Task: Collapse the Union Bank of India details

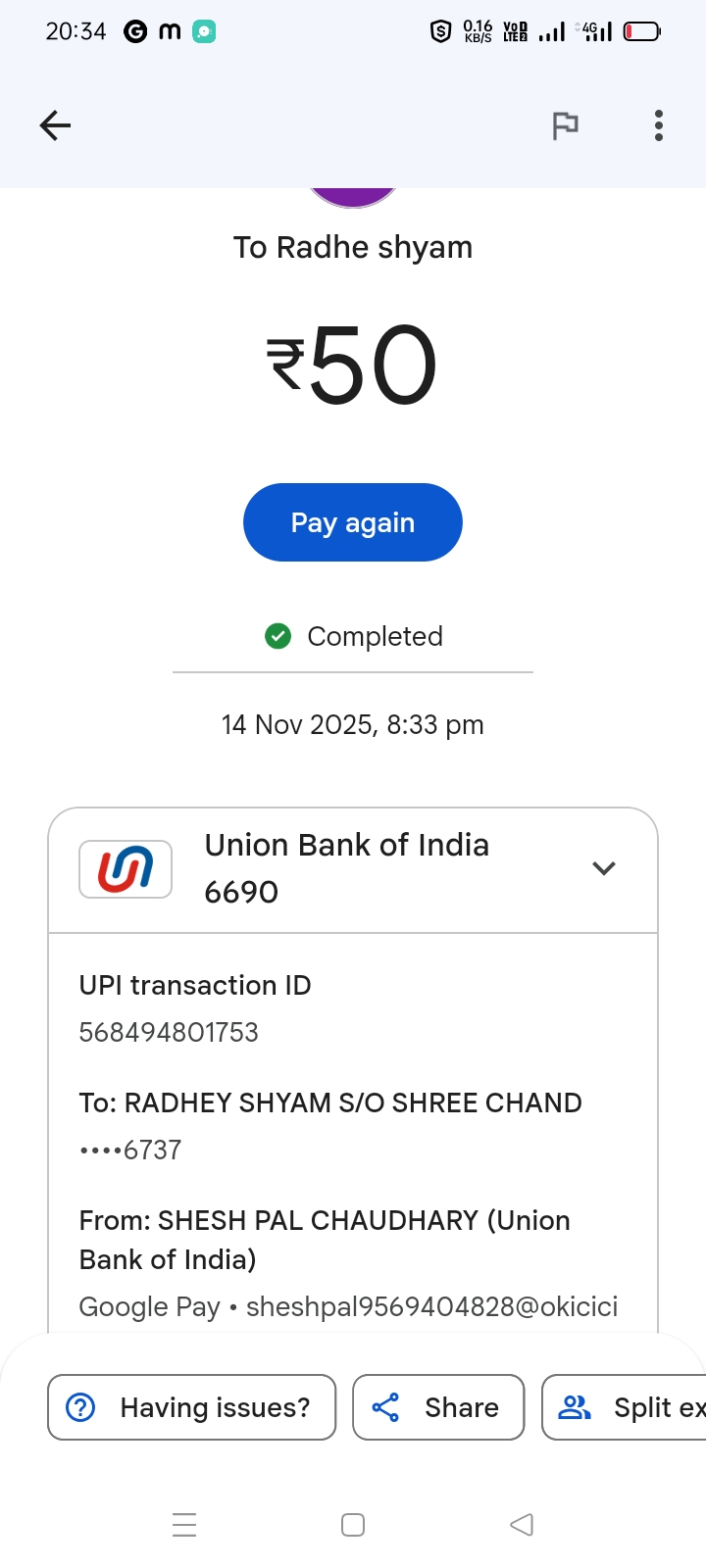Action: click(604, 868)
